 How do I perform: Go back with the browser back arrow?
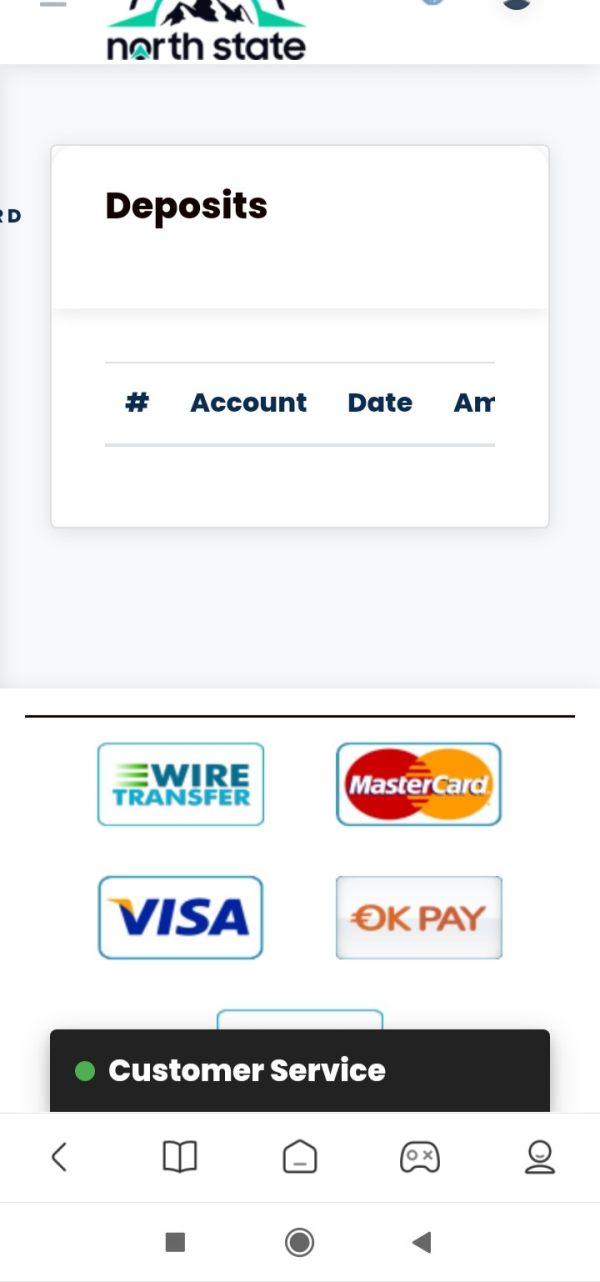[59, 1157]
